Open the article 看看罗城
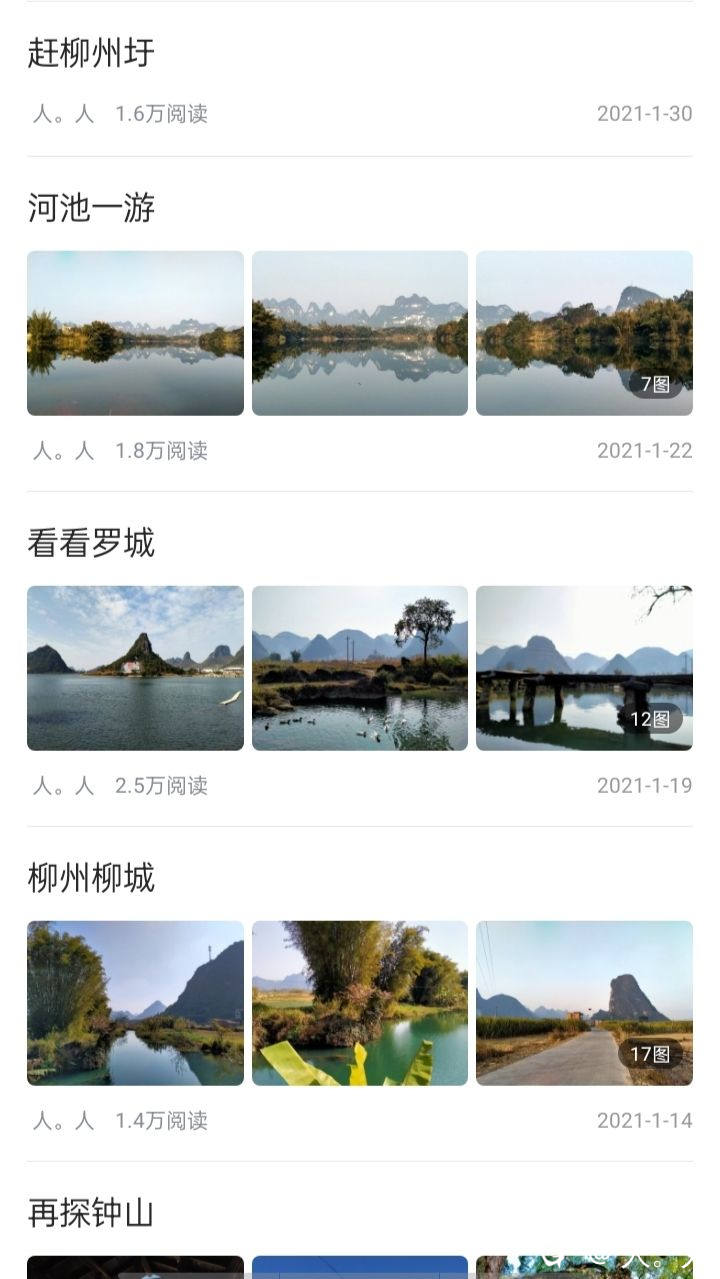The image size is (720, 1279). pos(91,543)
